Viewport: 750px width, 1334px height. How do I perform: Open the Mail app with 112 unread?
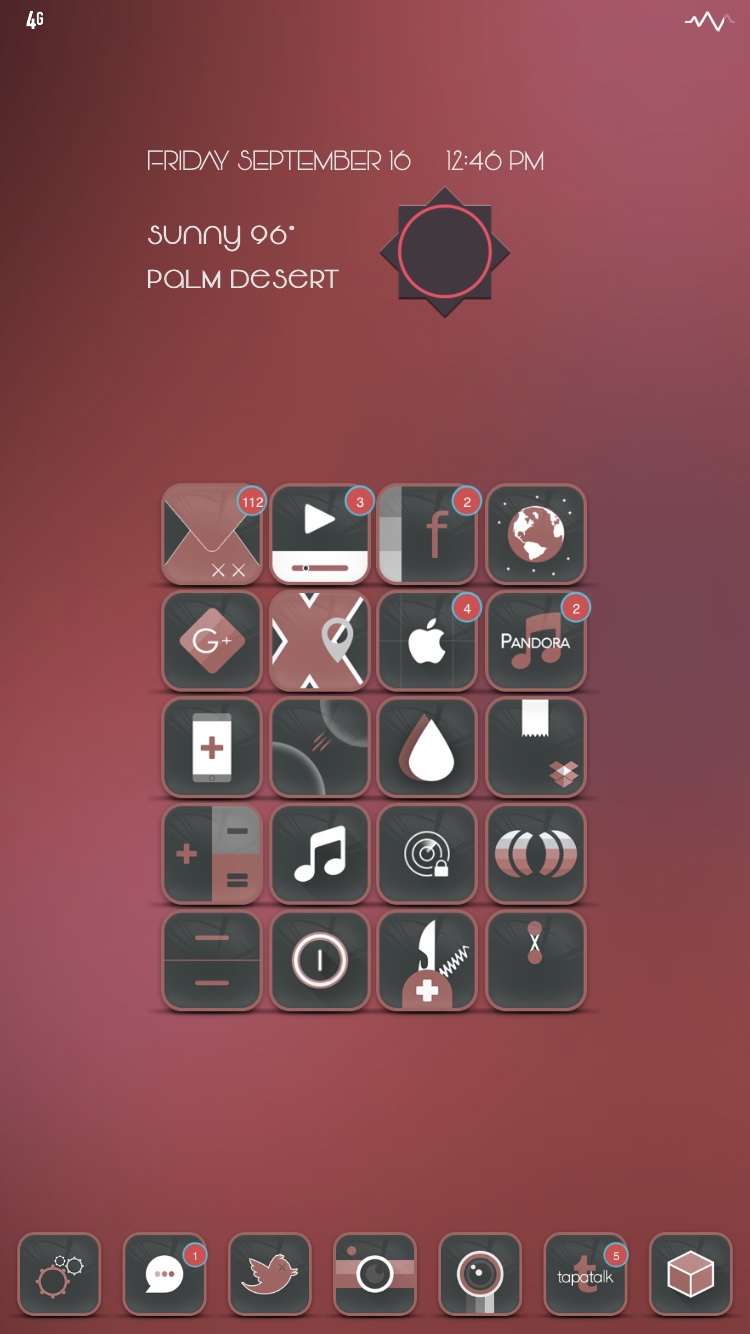click(211, 534)
